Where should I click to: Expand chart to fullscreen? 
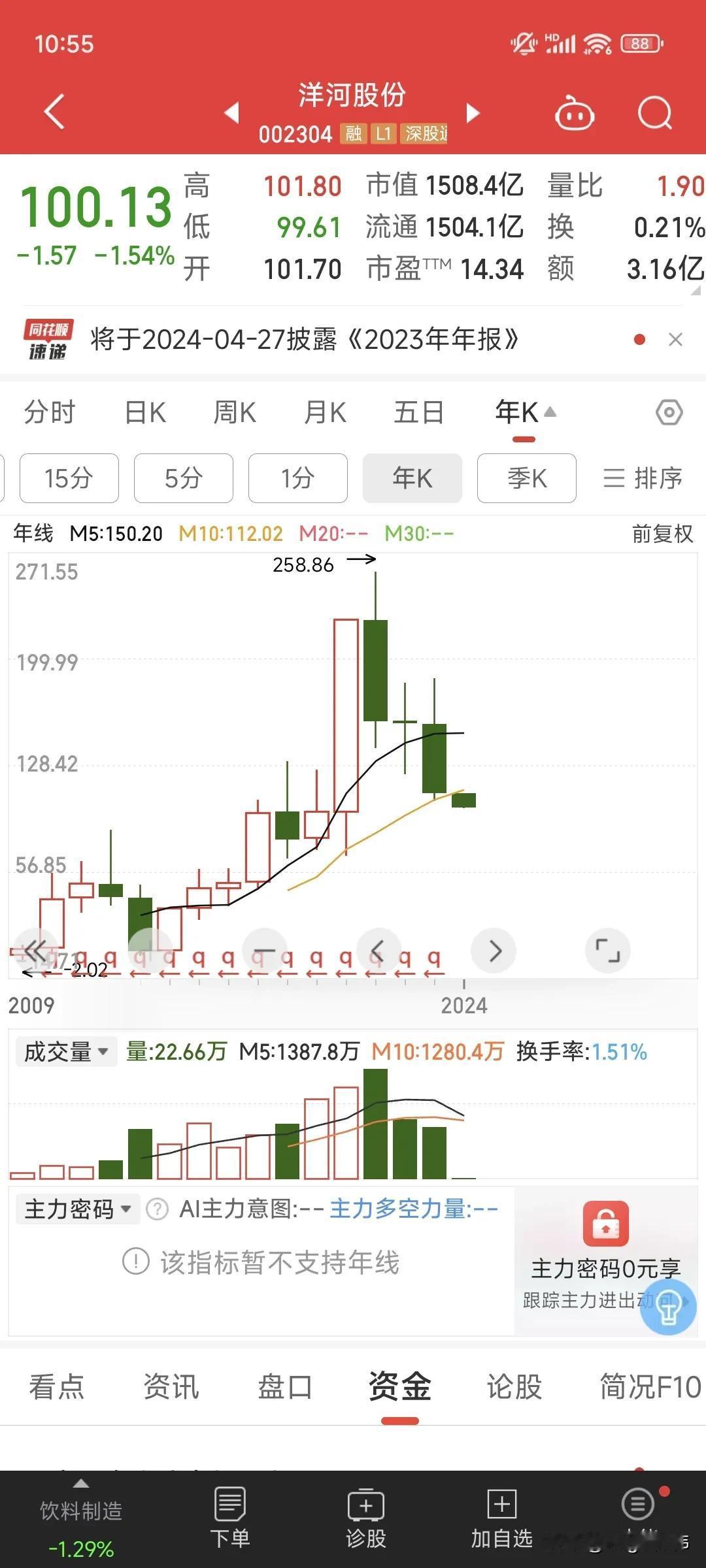point(608,951)
